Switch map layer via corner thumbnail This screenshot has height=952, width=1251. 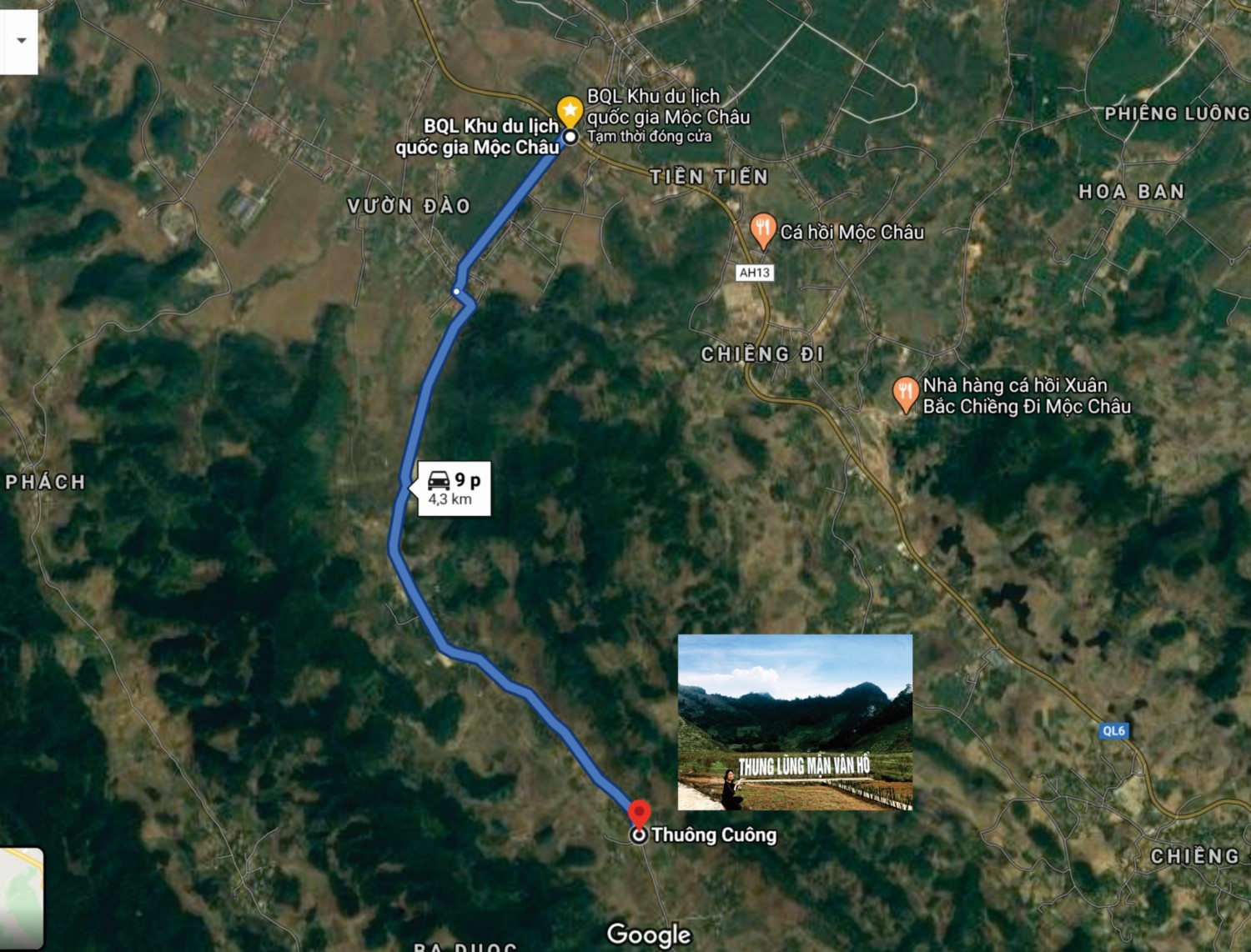(x=21, y=898)
